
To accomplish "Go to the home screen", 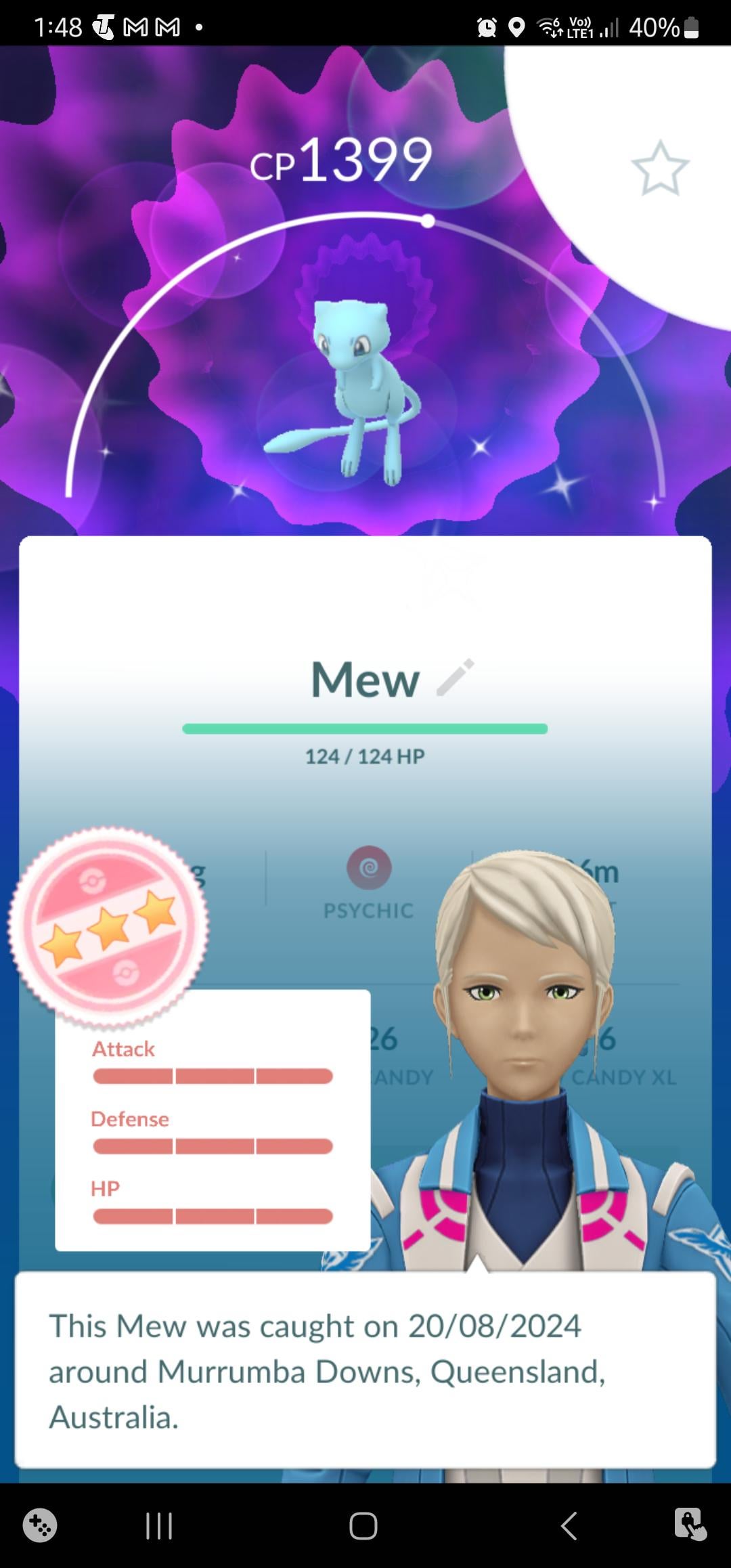I will point(363,1526).
